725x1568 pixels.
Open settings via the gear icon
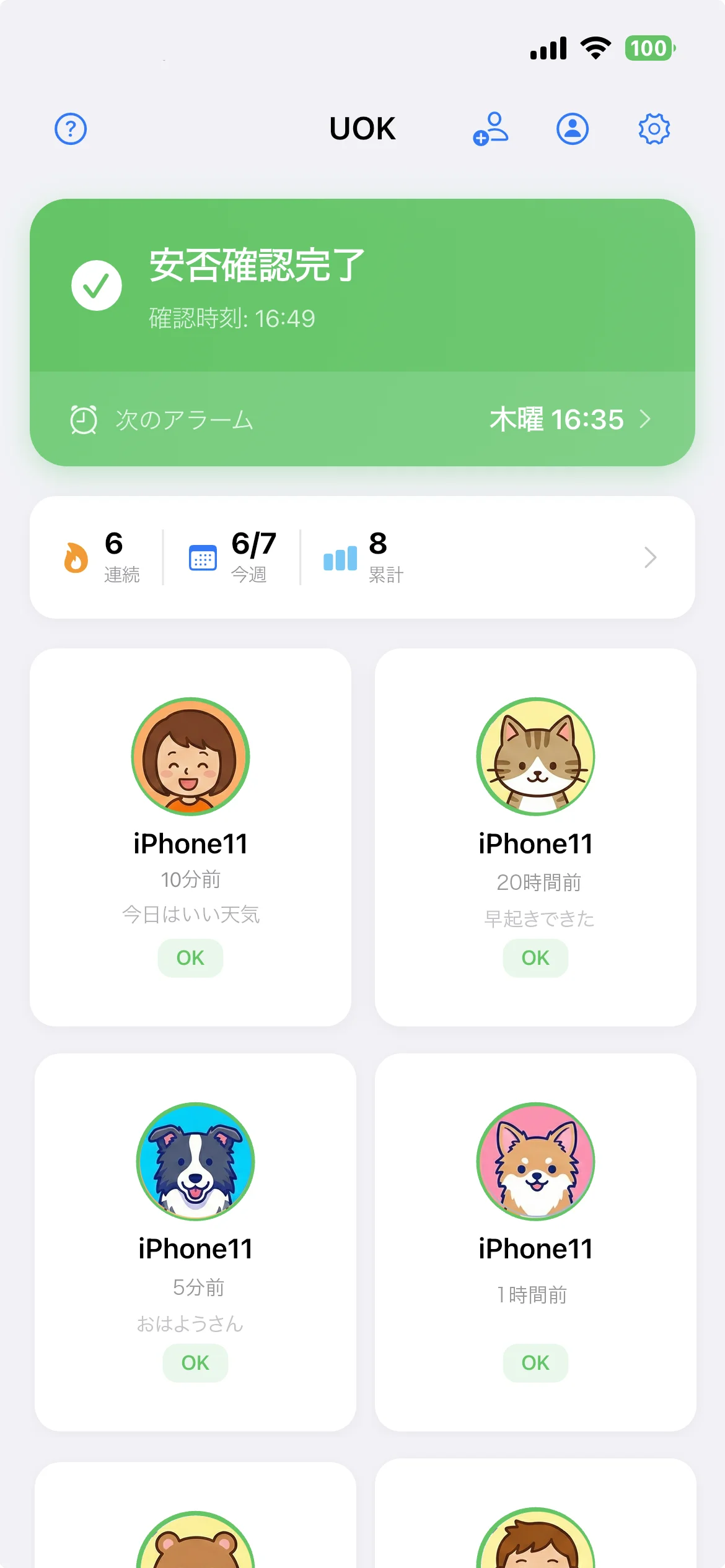[654, 129]
